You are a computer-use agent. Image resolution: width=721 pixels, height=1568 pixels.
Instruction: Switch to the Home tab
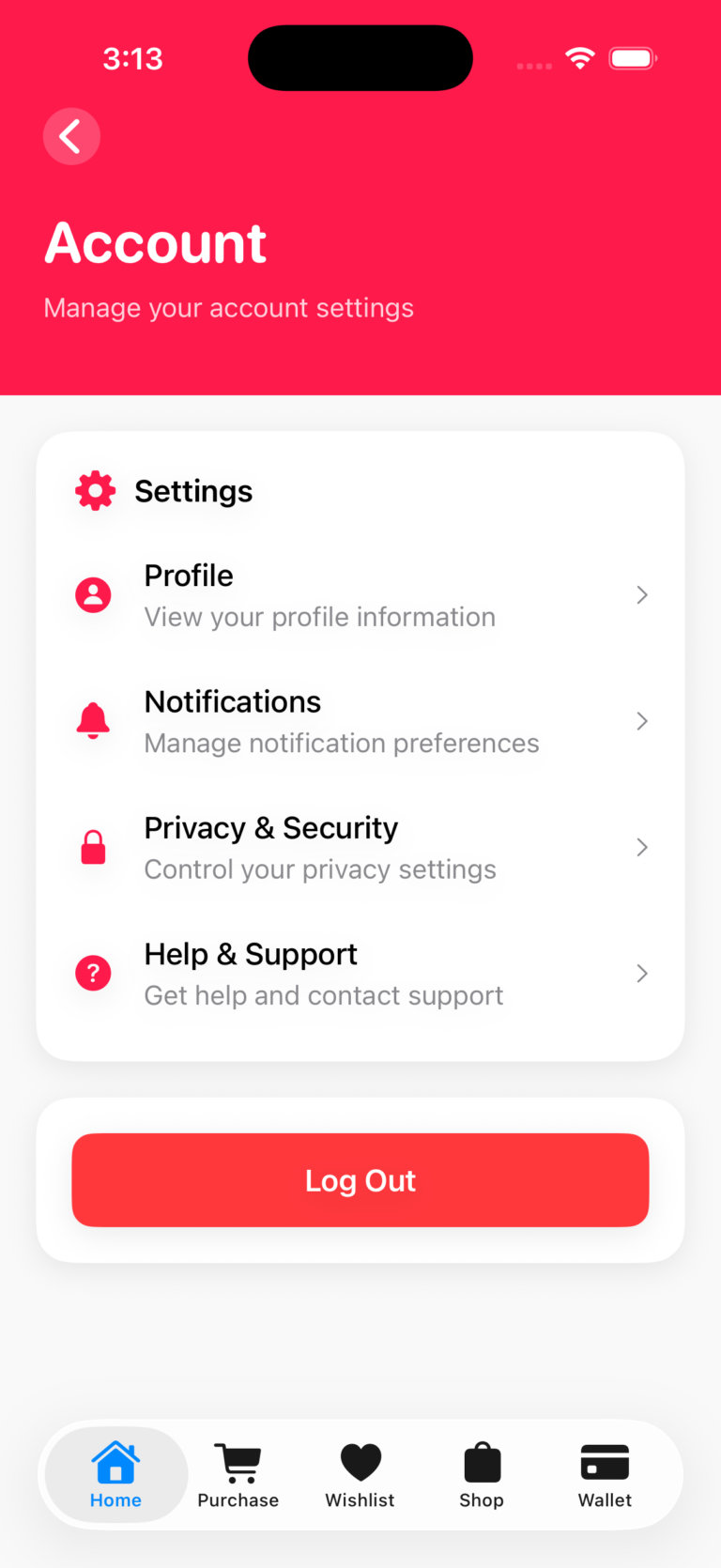[115, 1475]
